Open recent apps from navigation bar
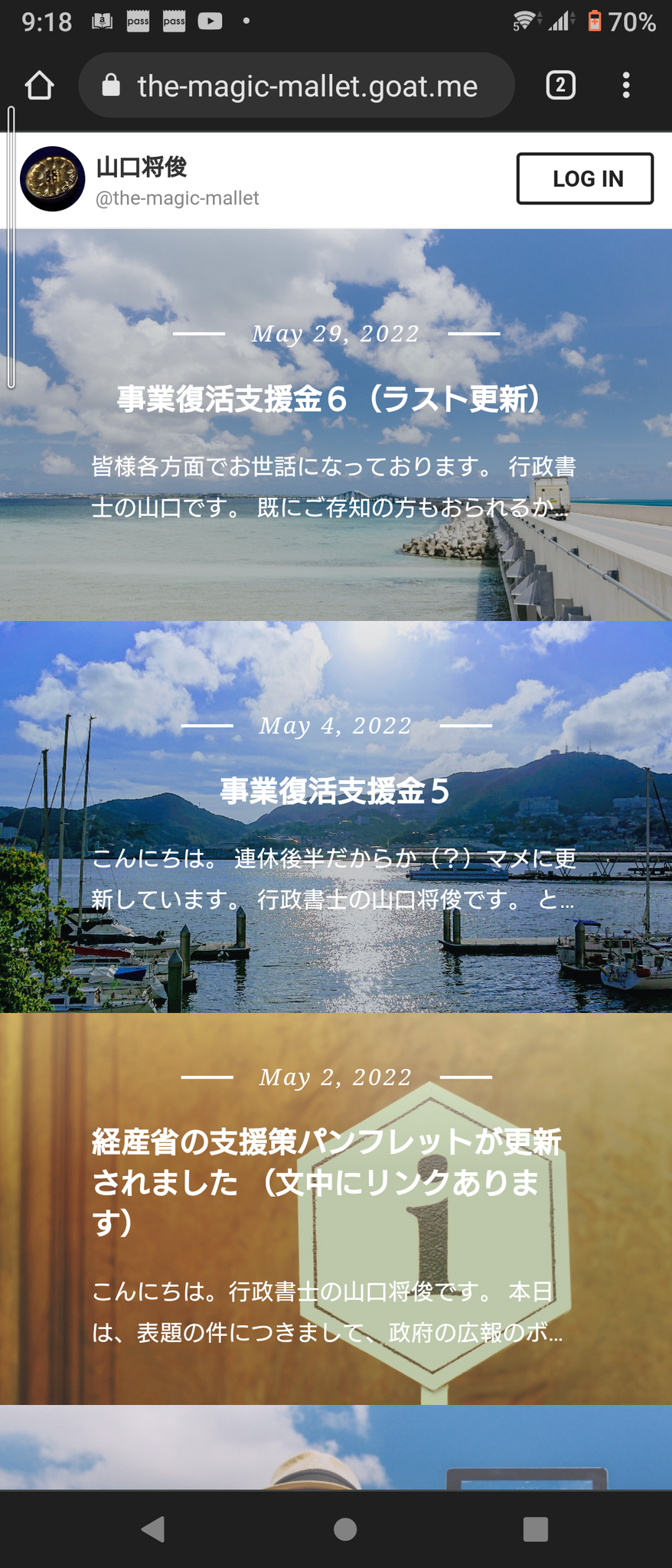672x1568 pixels. [x=535, y=1529]
